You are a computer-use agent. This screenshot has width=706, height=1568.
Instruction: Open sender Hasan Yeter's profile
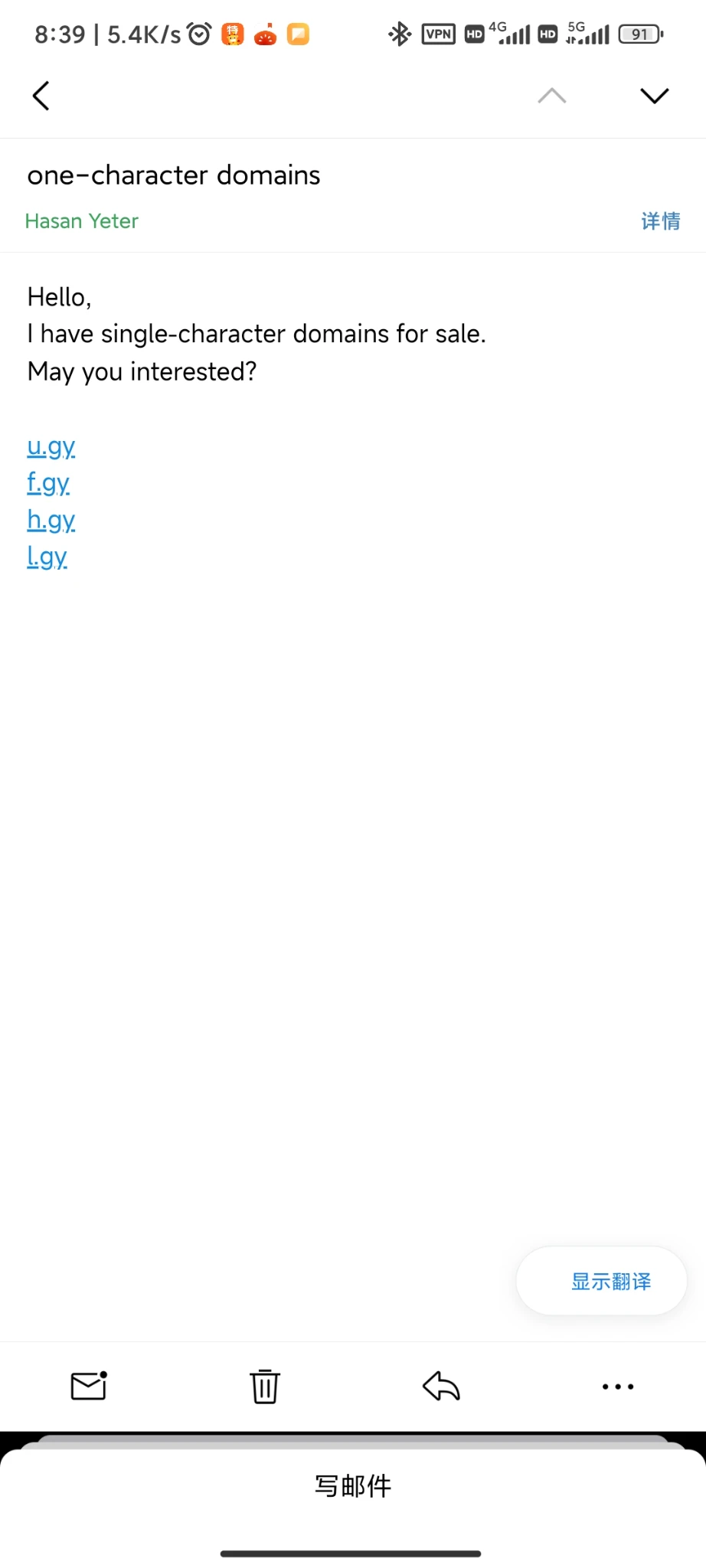coord(82,221)
